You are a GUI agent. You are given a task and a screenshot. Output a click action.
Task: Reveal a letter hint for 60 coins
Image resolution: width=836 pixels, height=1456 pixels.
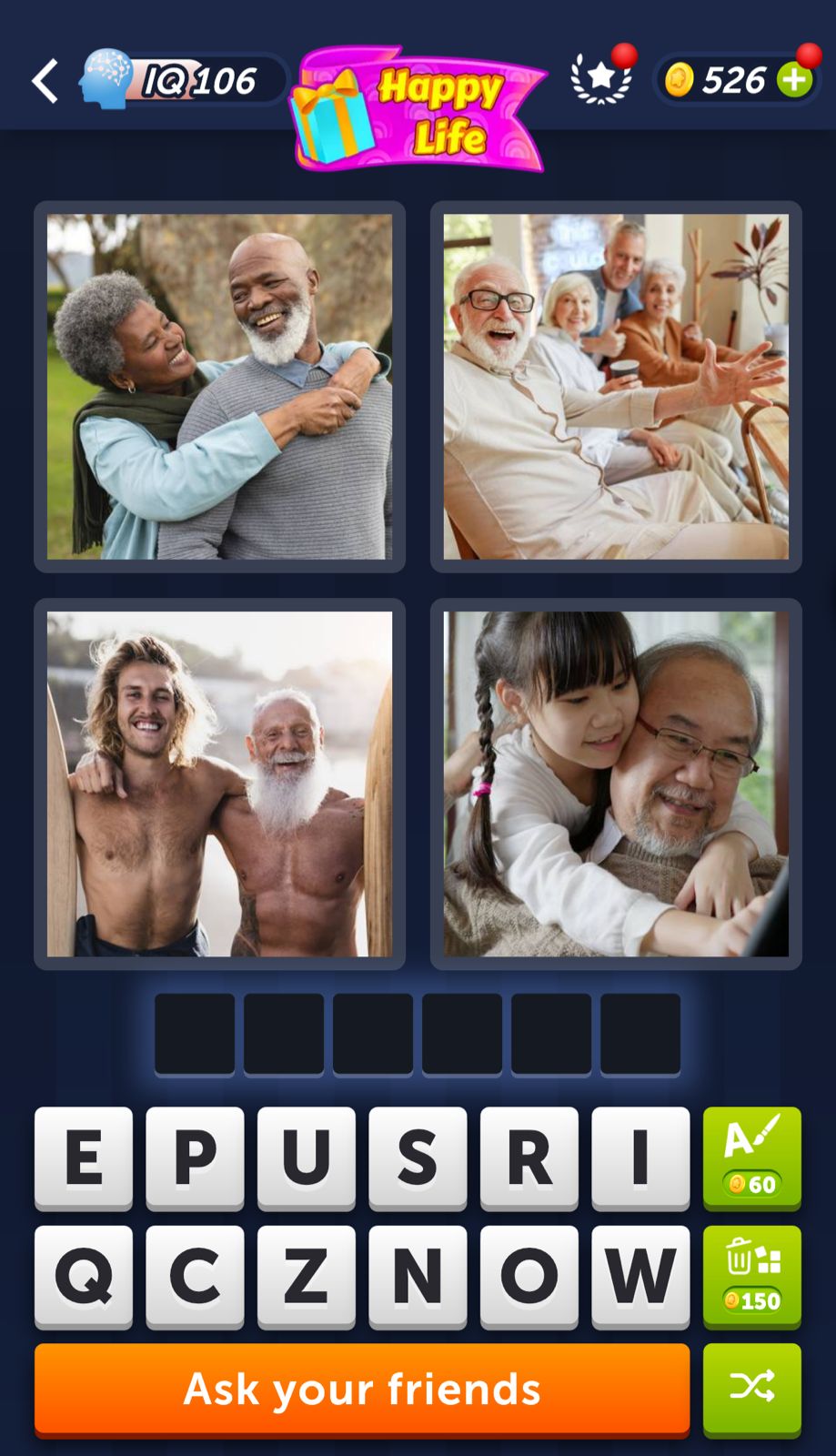coord(751,1158)
